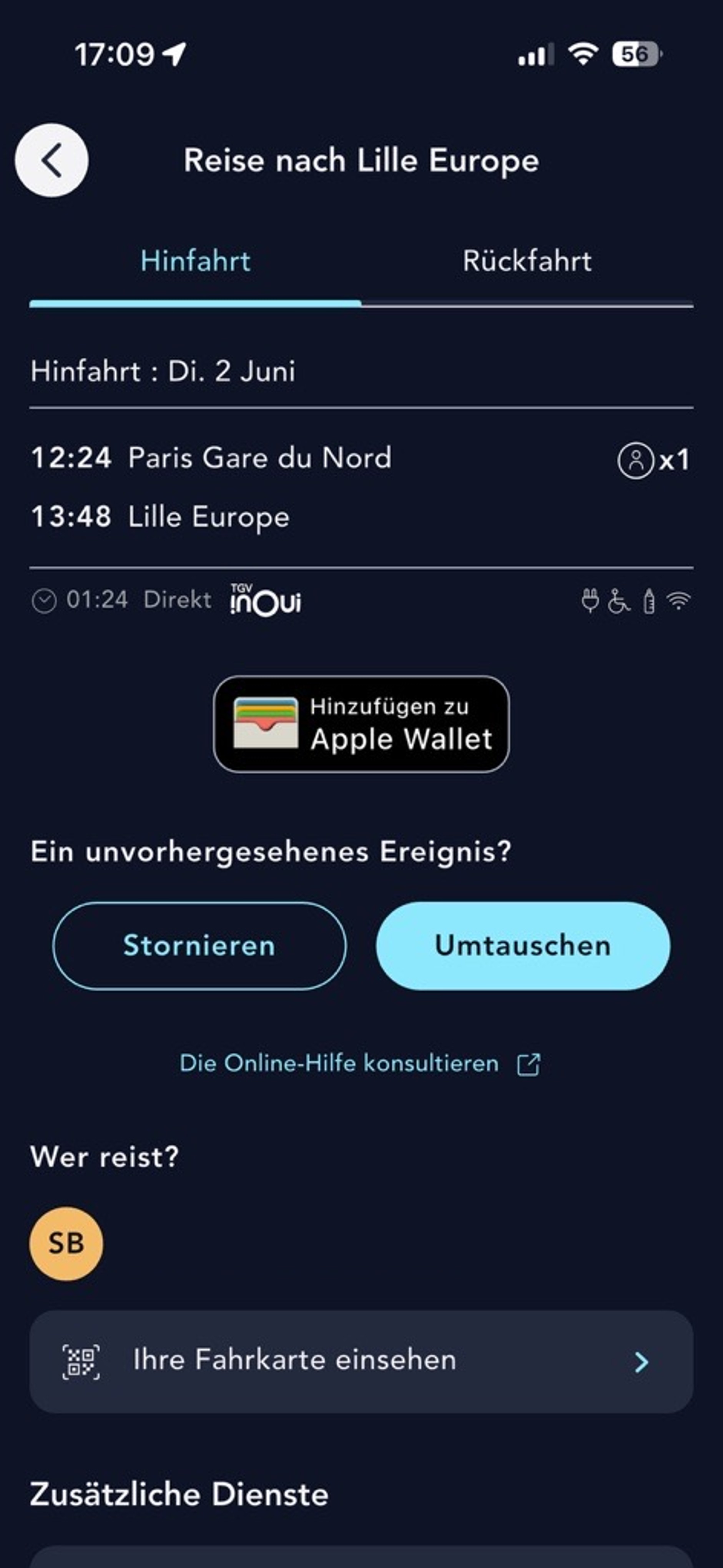Open the Online-Hilfe konsultieren link
This screenshot has height=1568, width=723.
point(359,1064)
